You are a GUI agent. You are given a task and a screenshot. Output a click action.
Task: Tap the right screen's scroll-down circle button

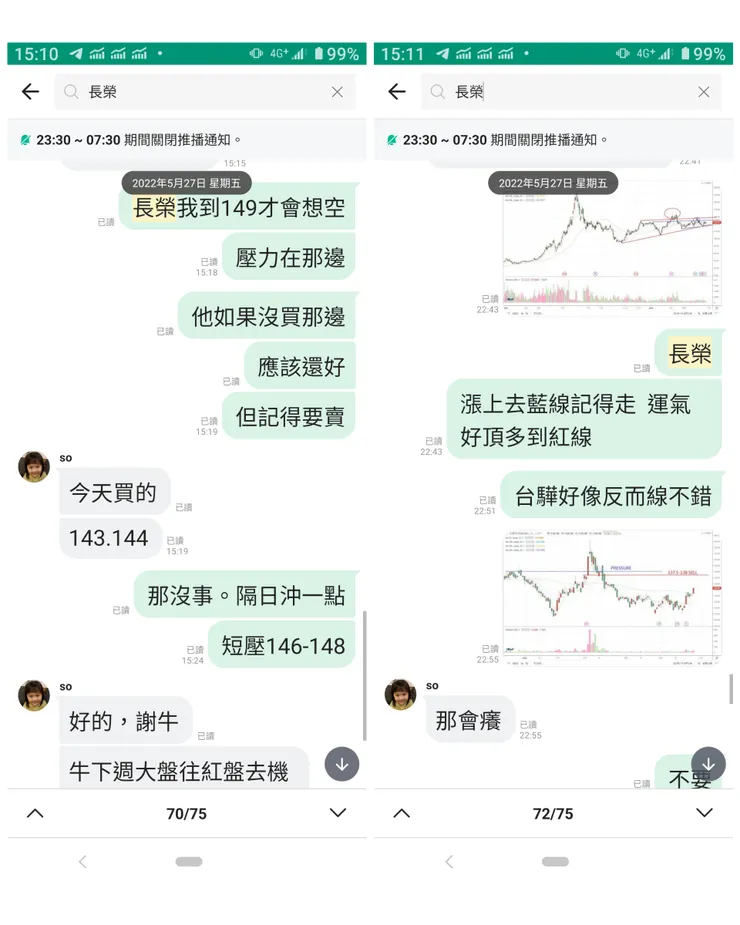[x=708, y=764]
